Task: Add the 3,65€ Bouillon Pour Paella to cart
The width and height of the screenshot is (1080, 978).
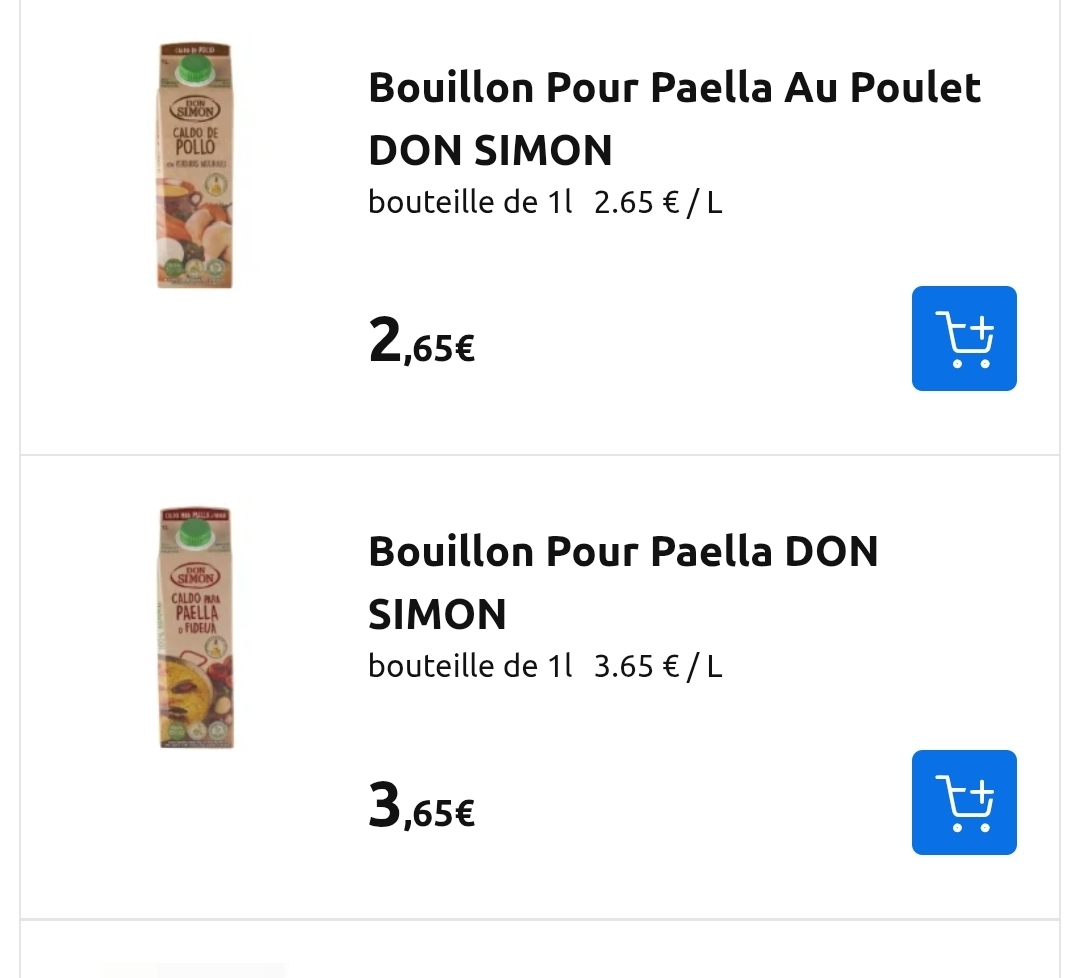Action: click(964, 802)
